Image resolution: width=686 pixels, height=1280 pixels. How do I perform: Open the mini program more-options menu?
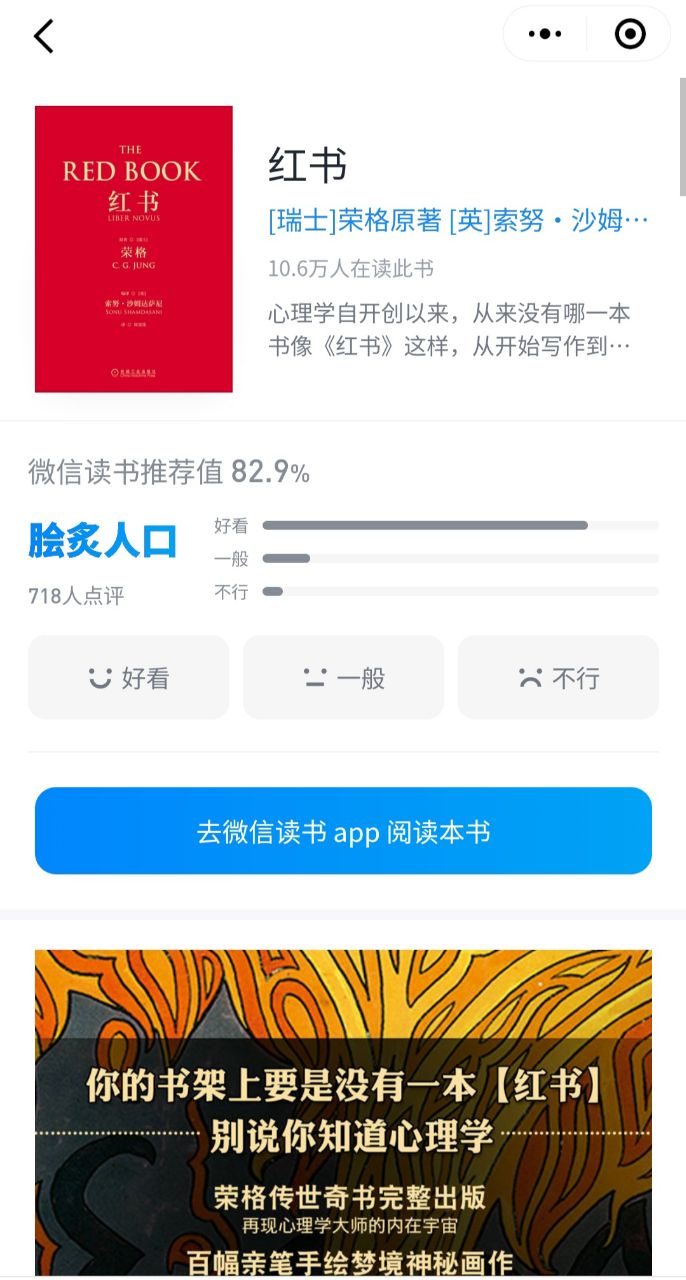(x=544, y=34)
